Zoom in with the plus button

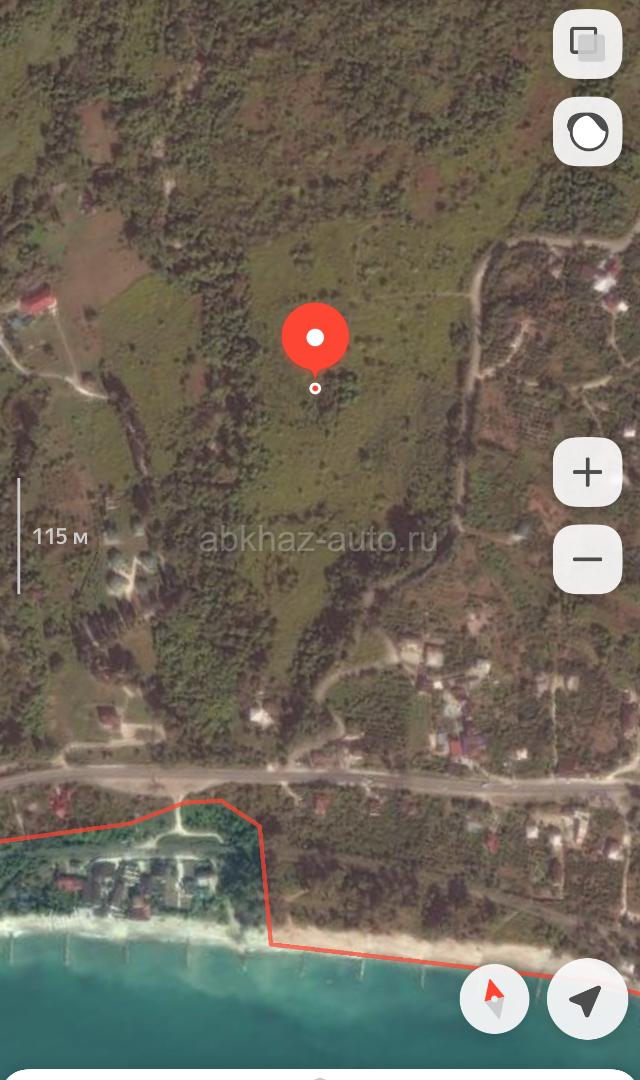click(x=587, y=472)
